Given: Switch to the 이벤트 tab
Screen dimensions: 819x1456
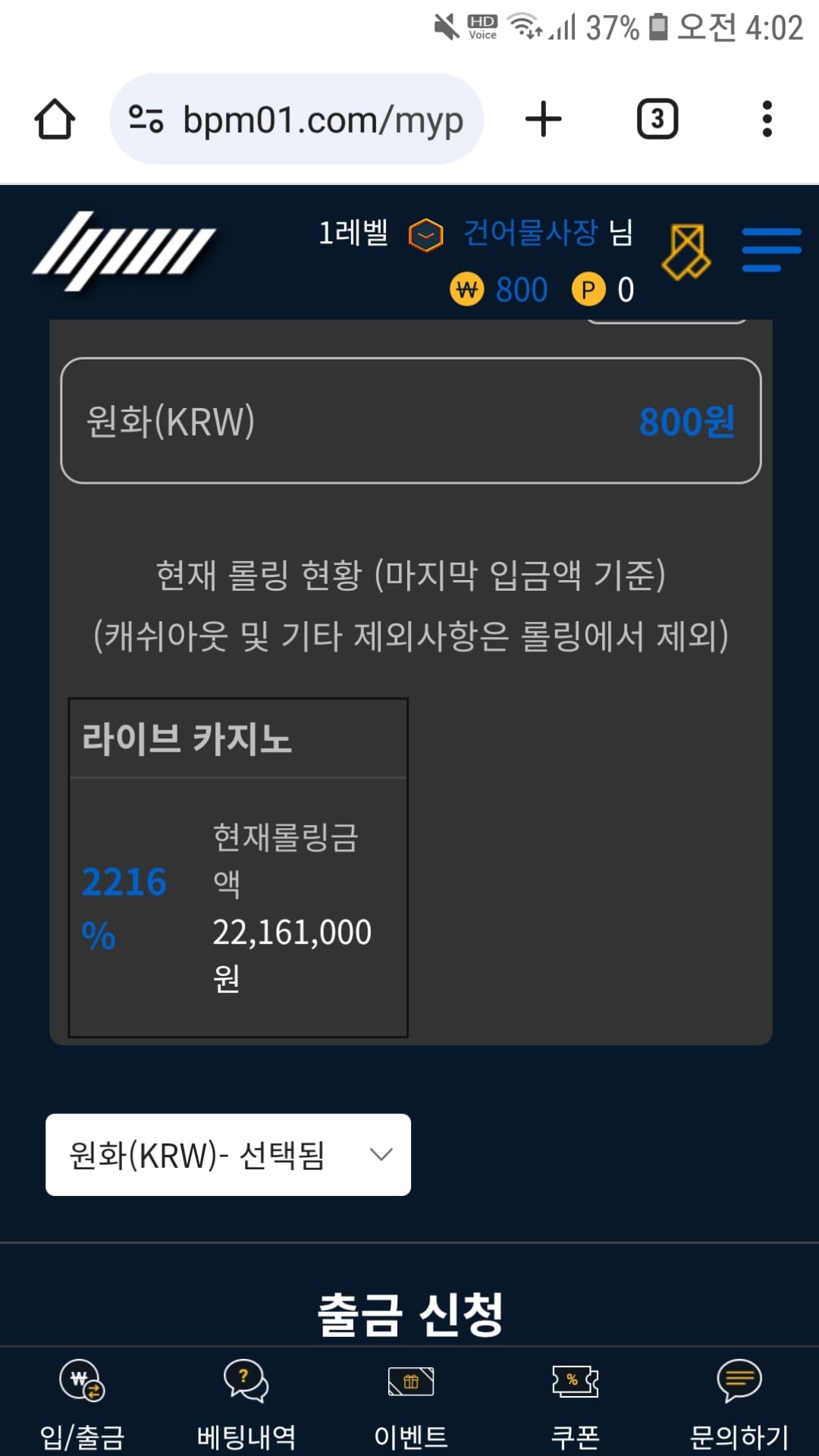Looking at the screenshot, I should pos(410,1403).
